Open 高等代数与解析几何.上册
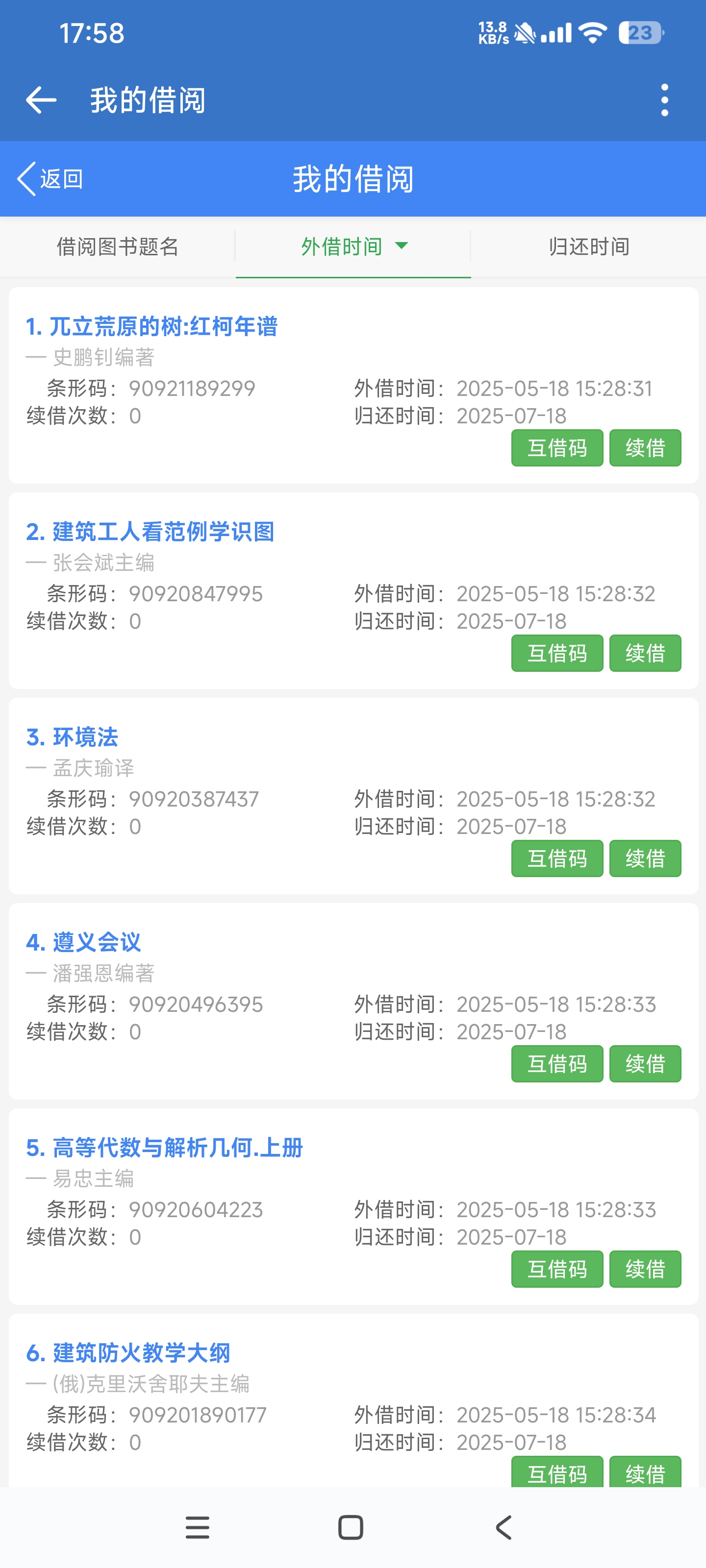The height and width of the screenshot is (1568, 706). [164, 1148]
